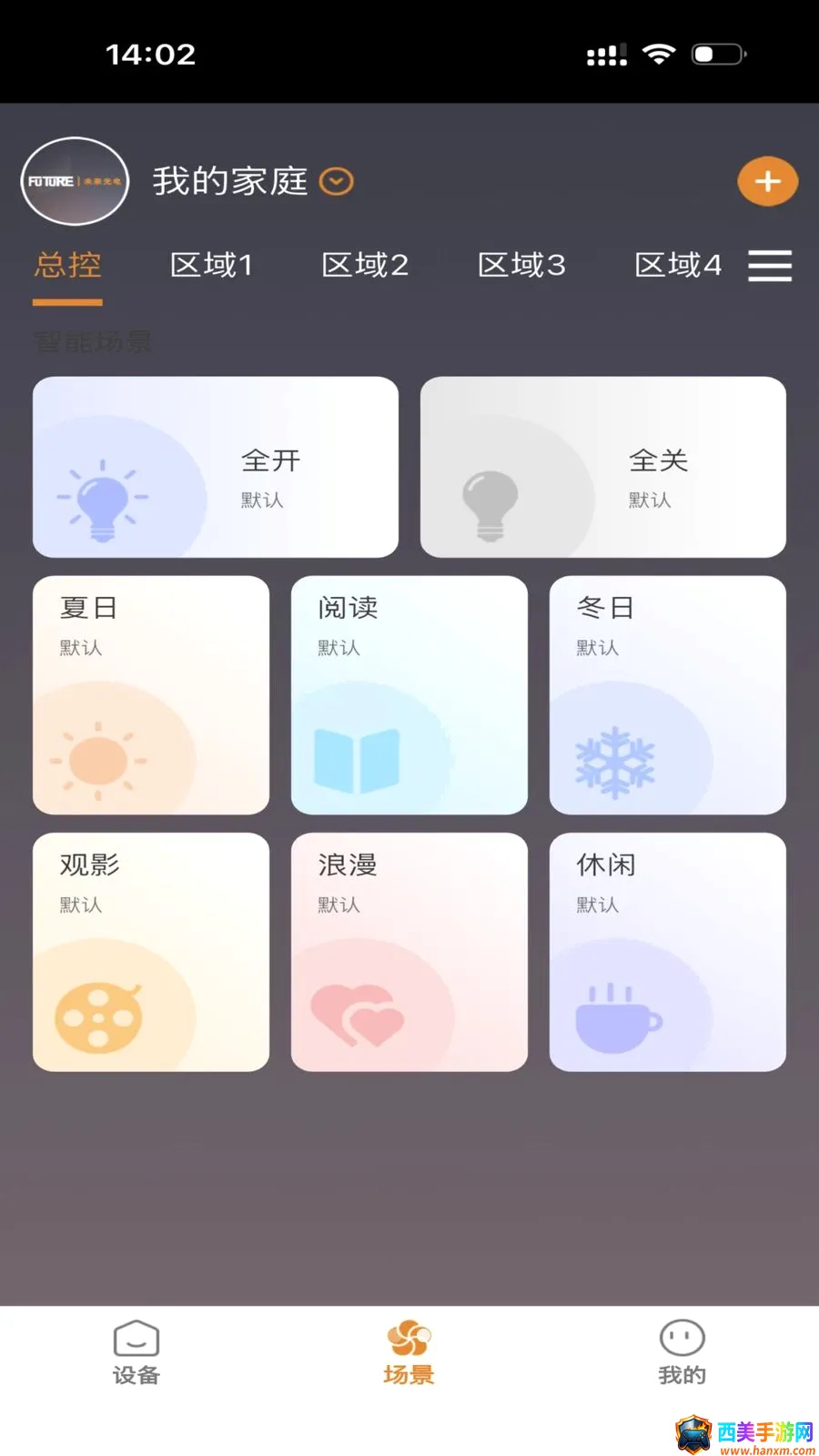The height and width of the screenshot is (1456, 819).
Task: Open the hamburger menu beside 区域4
Action: [770, 266]
